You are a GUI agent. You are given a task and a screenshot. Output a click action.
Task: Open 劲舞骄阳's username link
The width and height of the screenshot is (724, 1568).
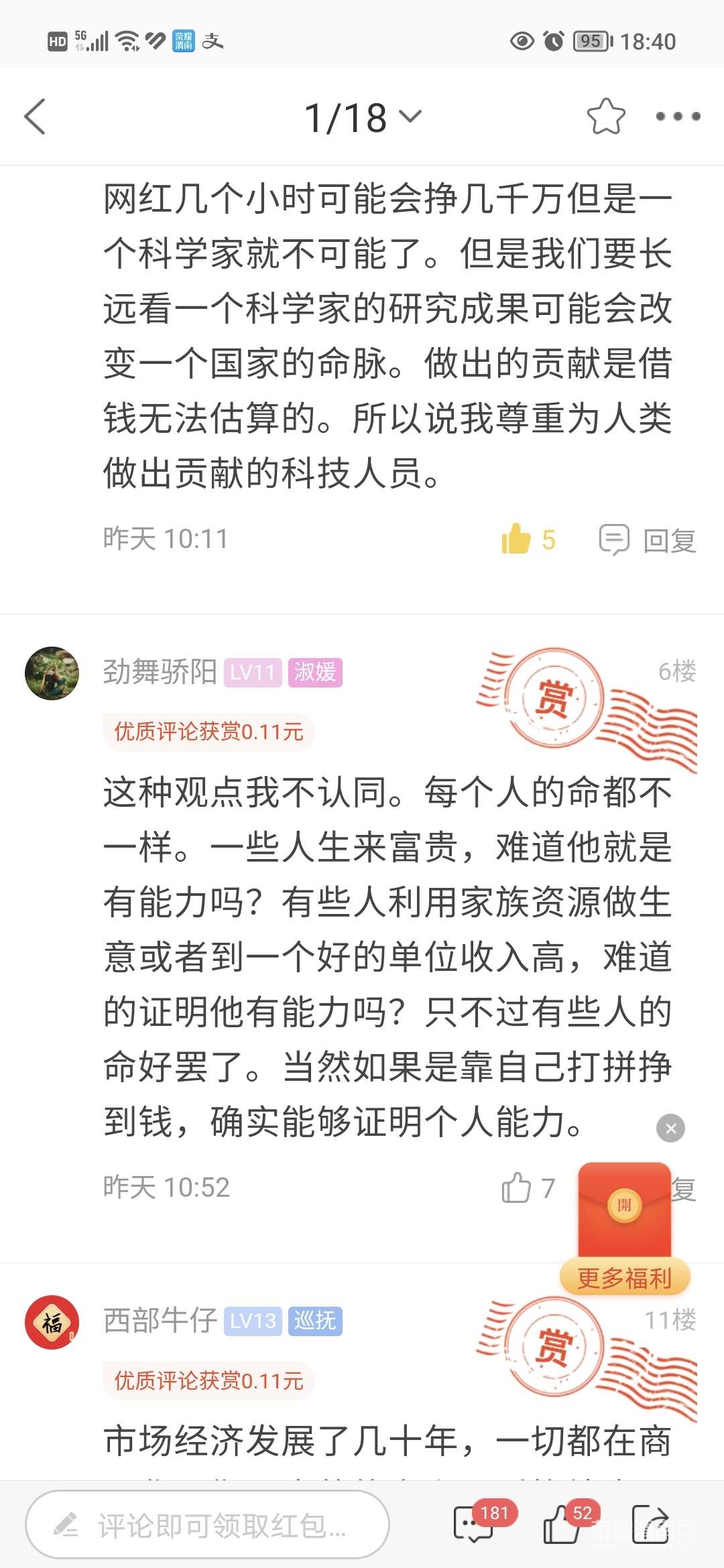coord(160,672)
